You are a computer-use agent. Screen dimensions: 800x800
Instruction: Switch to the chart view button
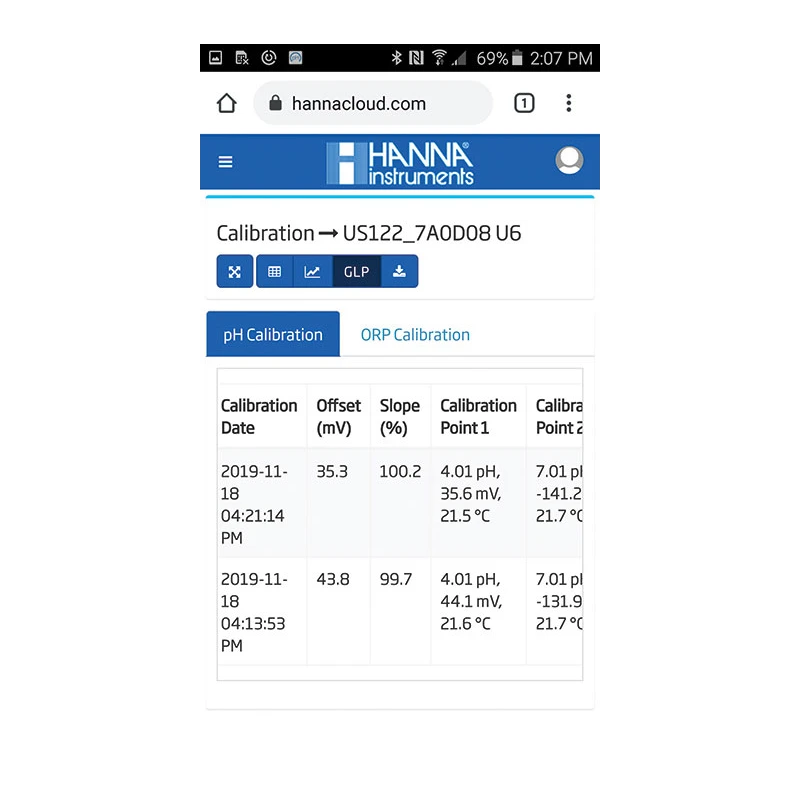click(313, 272)
